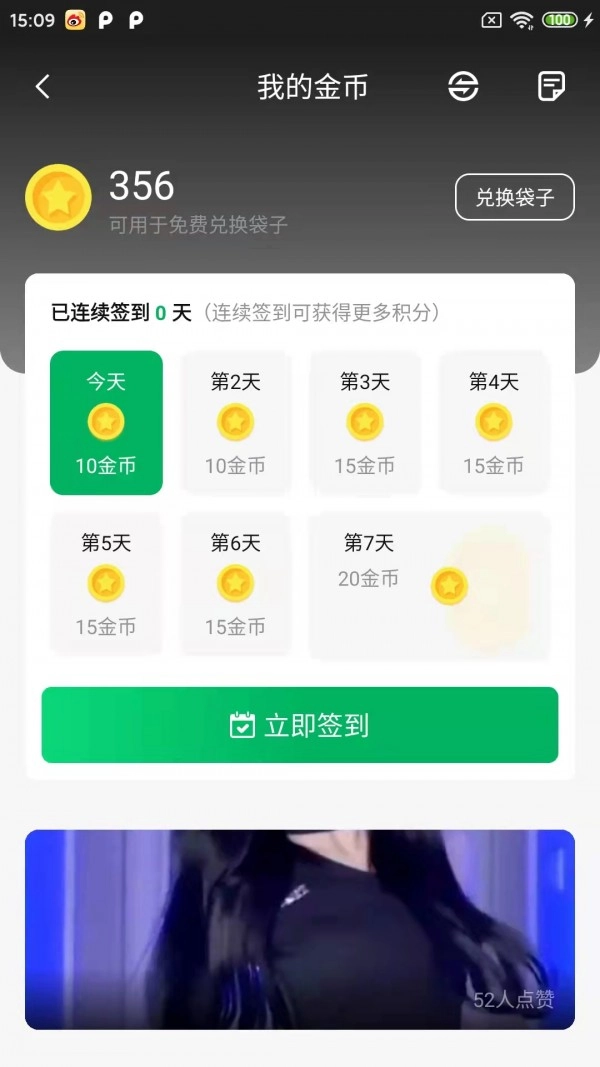Image resolution: width=600 pixels, height=1067 pixels.
Task: Tap 立即签到 to check in now
Action: click(300, 725)
